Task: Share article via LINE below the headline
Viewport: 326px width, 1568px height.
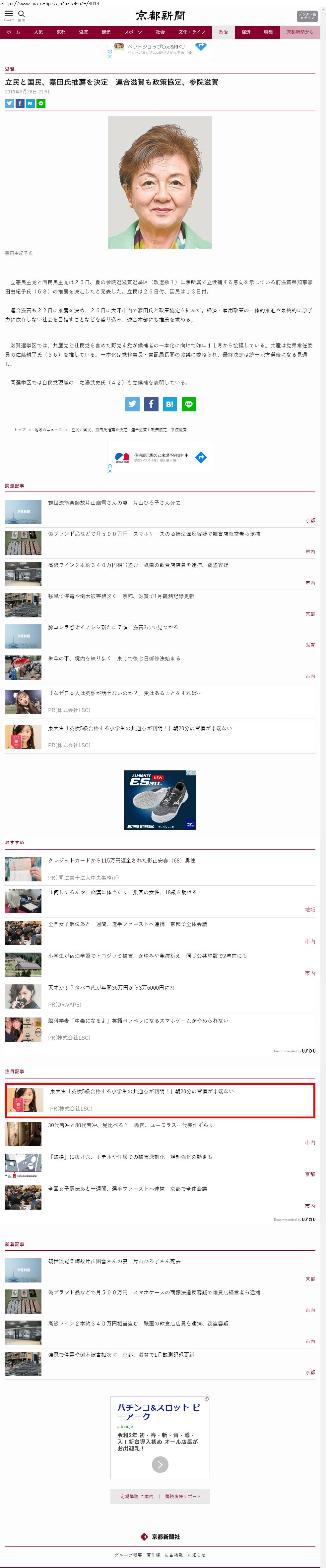Action: [x=41, y=103]
